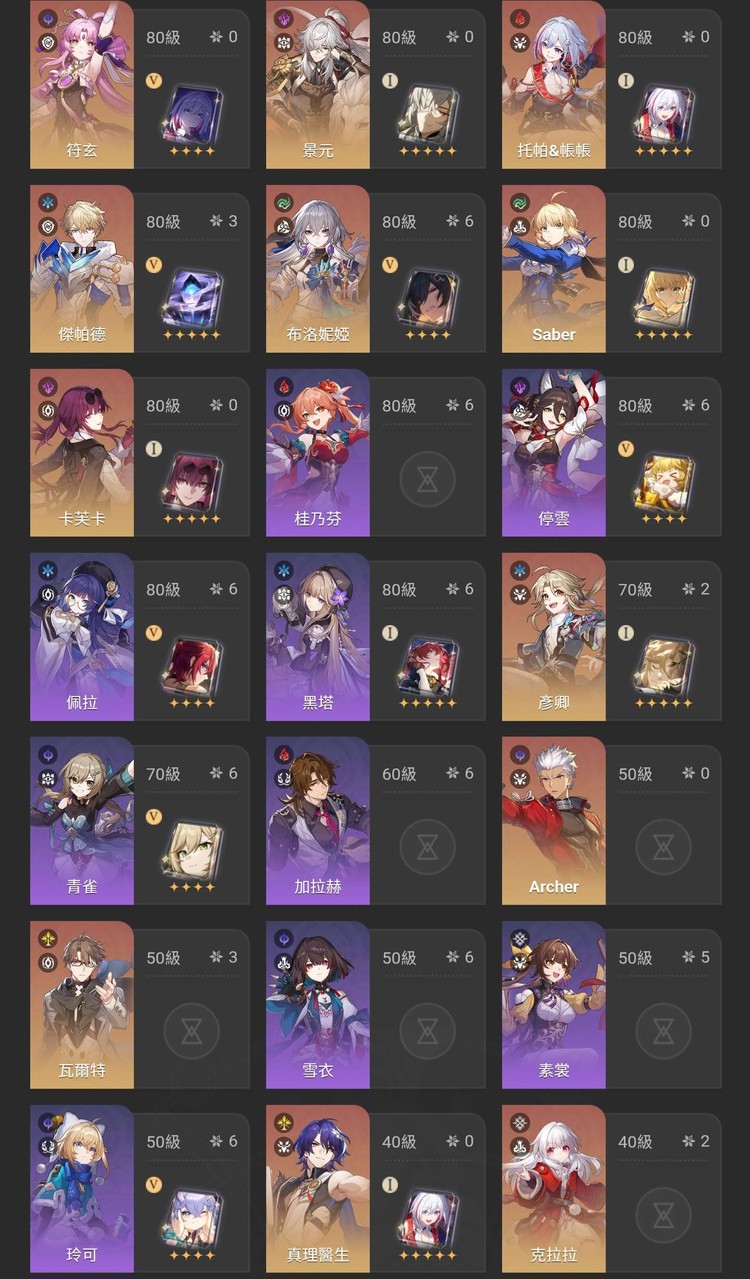Screen dimensions: 750x1279
Task: View 卡芙卡's character card
Action: (x=82, y=452)
